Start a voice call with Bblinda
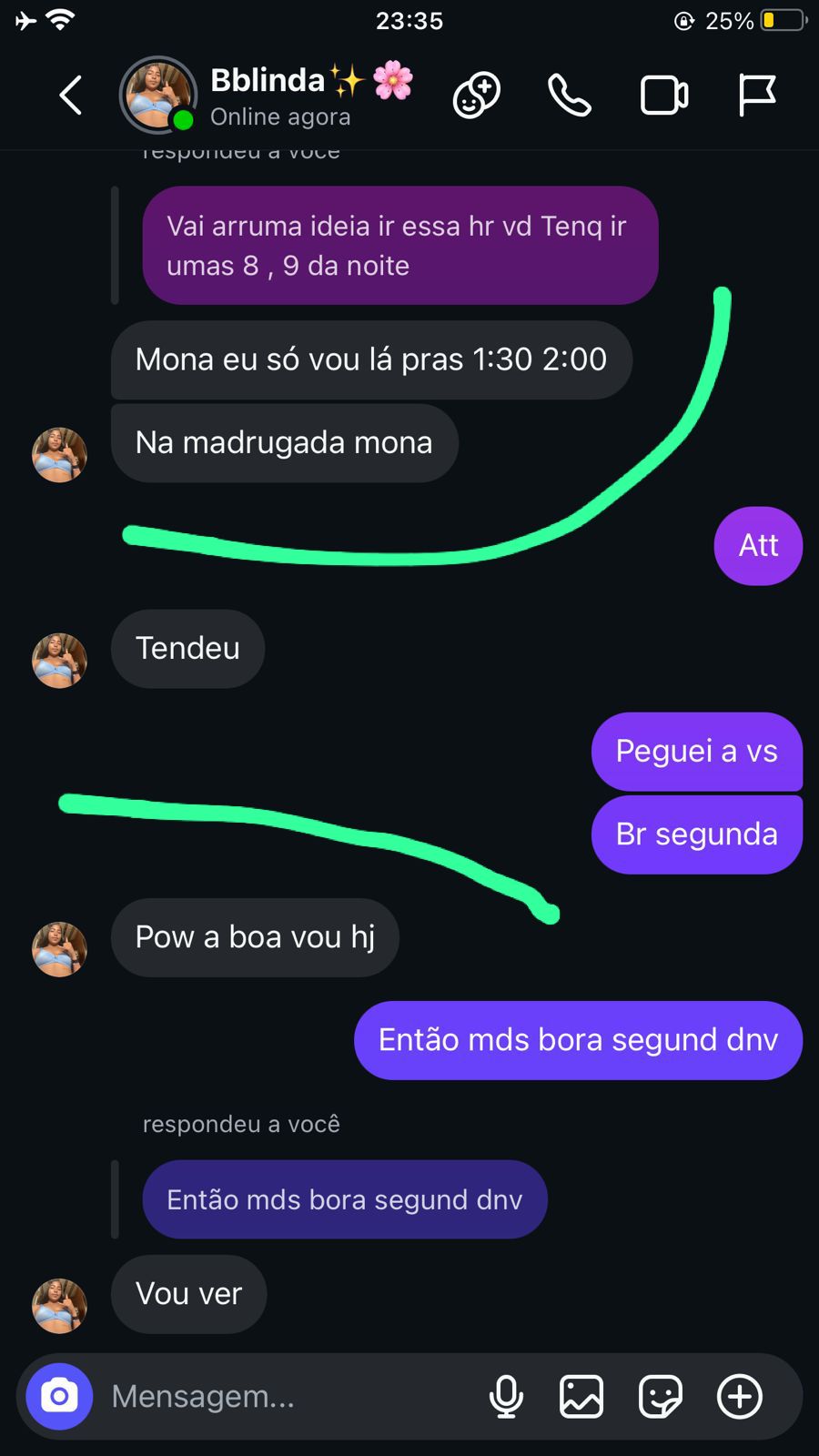Screen dimensions: 819x1456 tap(570, 96)
